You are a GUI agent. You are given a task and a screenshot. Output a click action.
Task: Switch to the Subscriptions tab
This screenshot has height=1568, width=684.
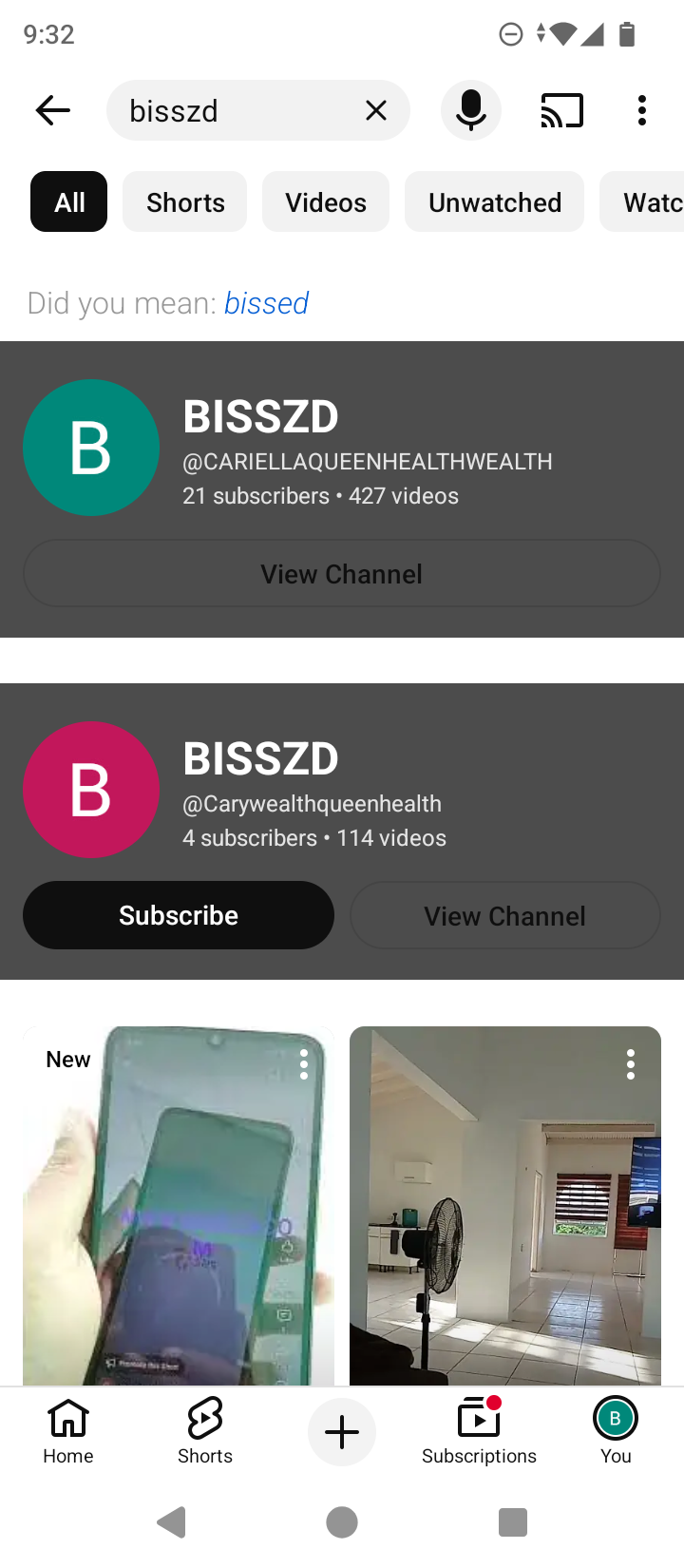pyautogui.click(x=479, y=1431)
